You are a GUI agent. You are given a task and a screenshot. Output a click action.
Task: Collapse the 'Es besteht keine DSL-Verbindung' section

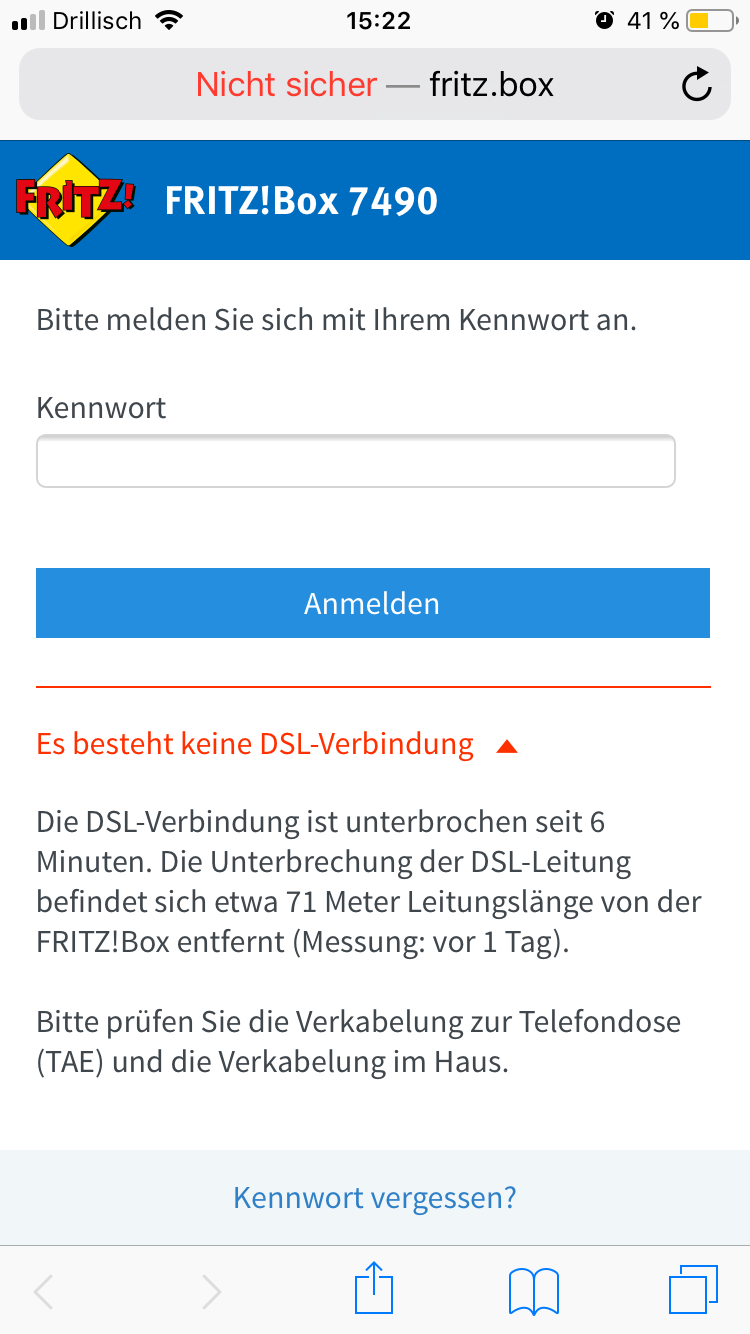pos(506,746)
